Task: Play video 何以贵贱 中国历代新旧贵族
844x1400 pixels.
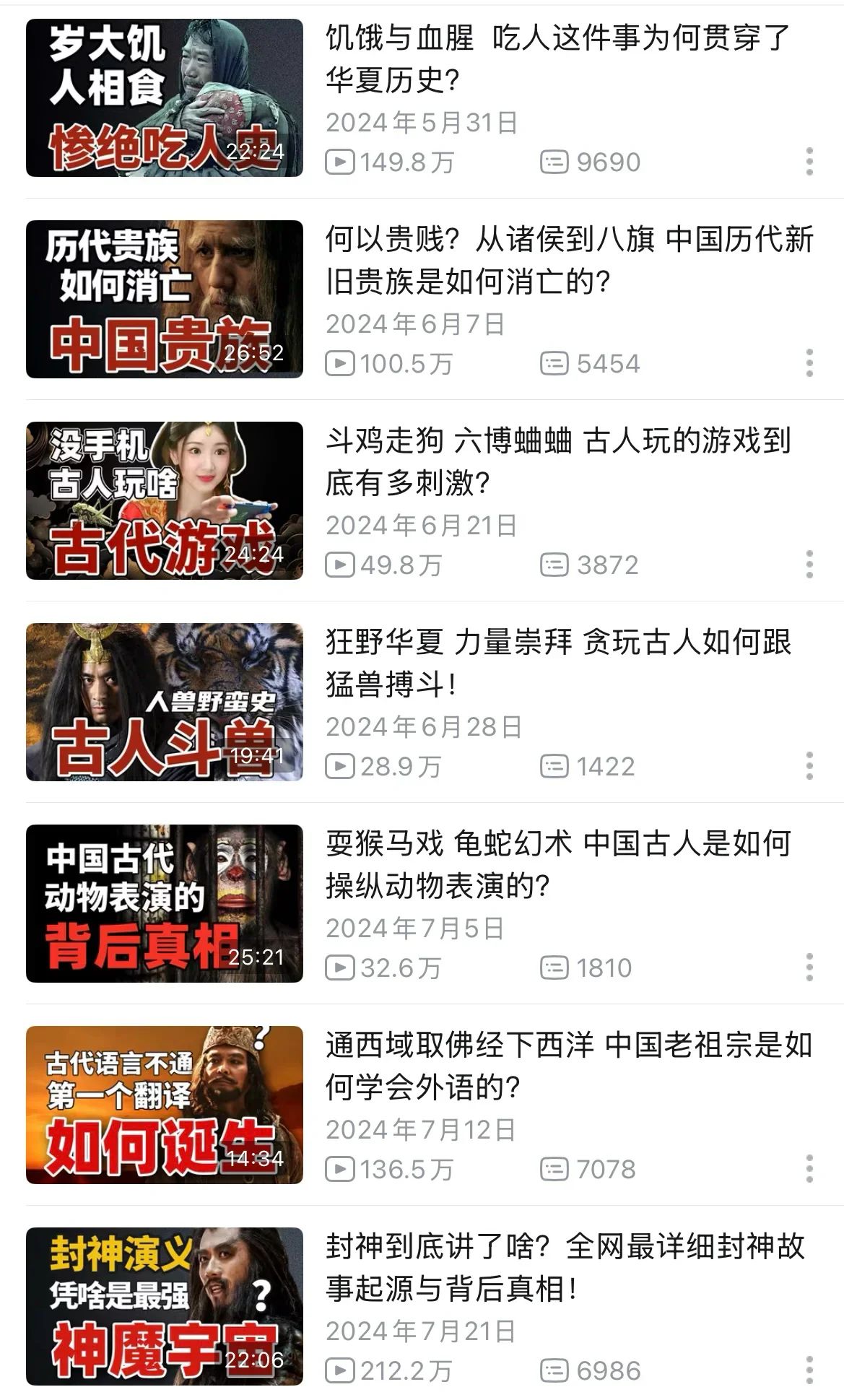Action: (x=569, y=260)
